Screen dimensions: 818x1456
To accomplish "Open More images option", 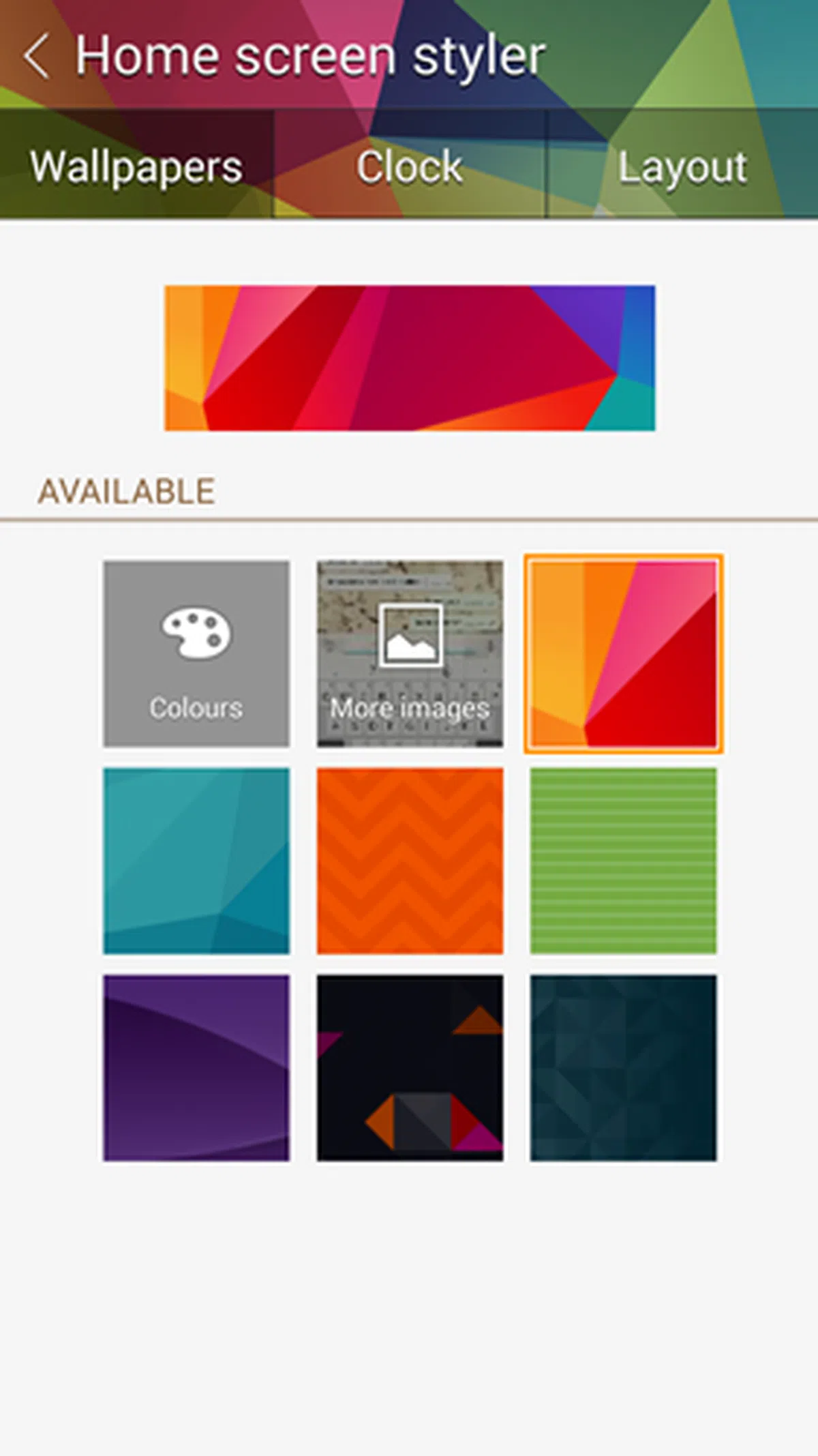I will [x=410, y=653].
